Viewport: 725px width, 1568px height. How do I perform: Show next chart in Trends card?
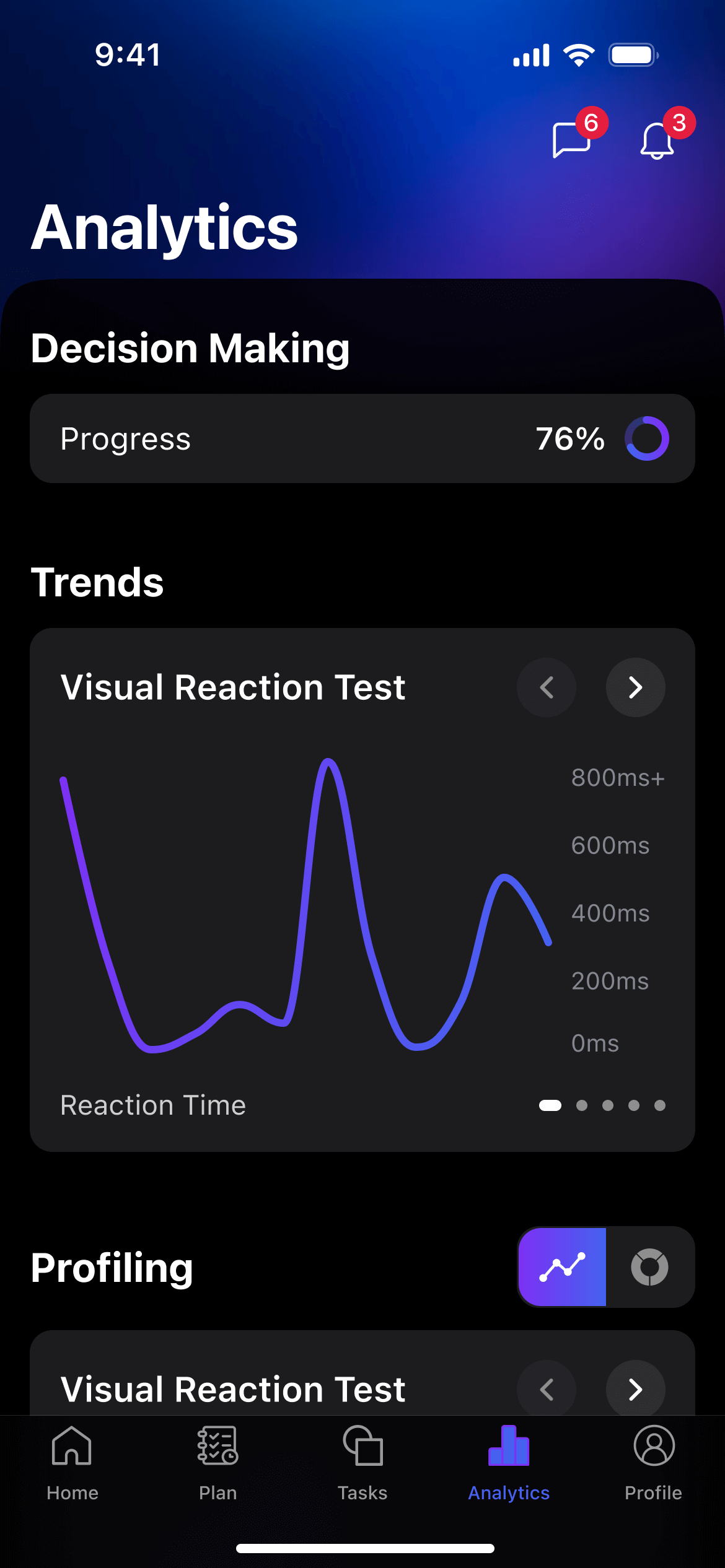(x=635, y=687)
